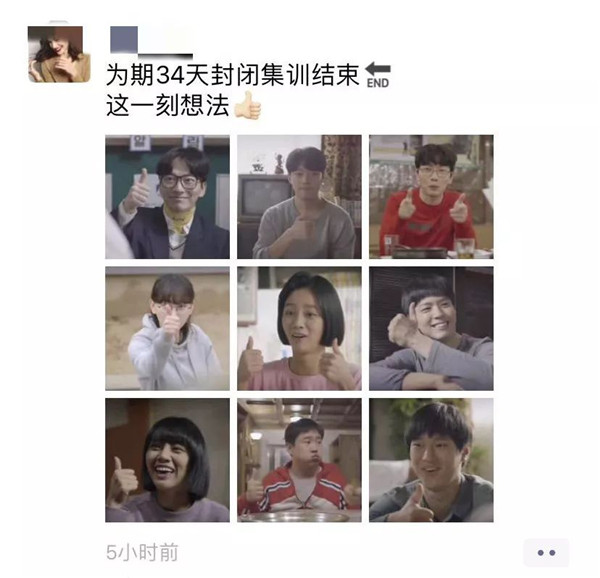View photo of girl in gray hoodie with glasses
Image resolution: width=600 pixels, height=578 pixels.
pos(167,328)
